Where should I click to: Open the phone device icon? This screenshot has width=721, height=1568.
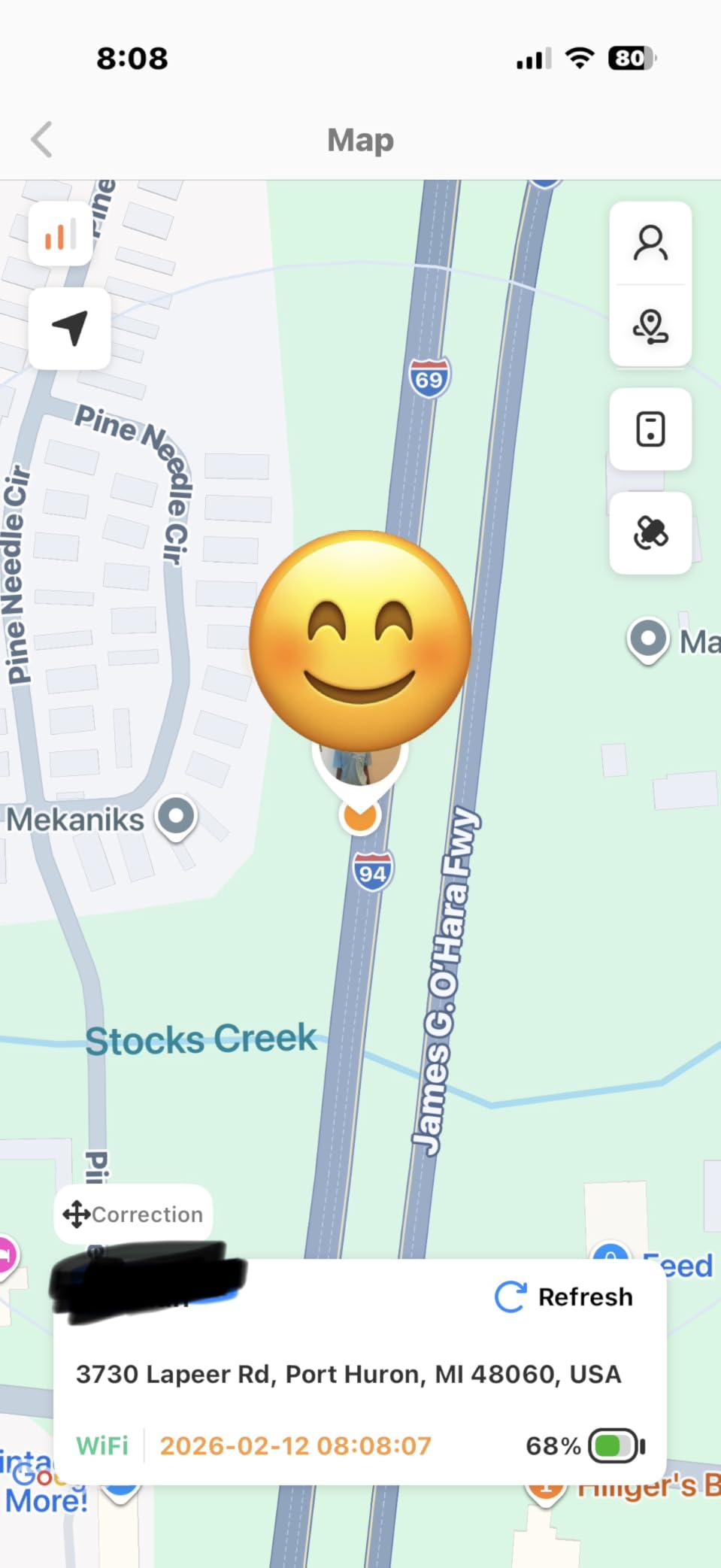pyautogui.click(x=650, y=429)
